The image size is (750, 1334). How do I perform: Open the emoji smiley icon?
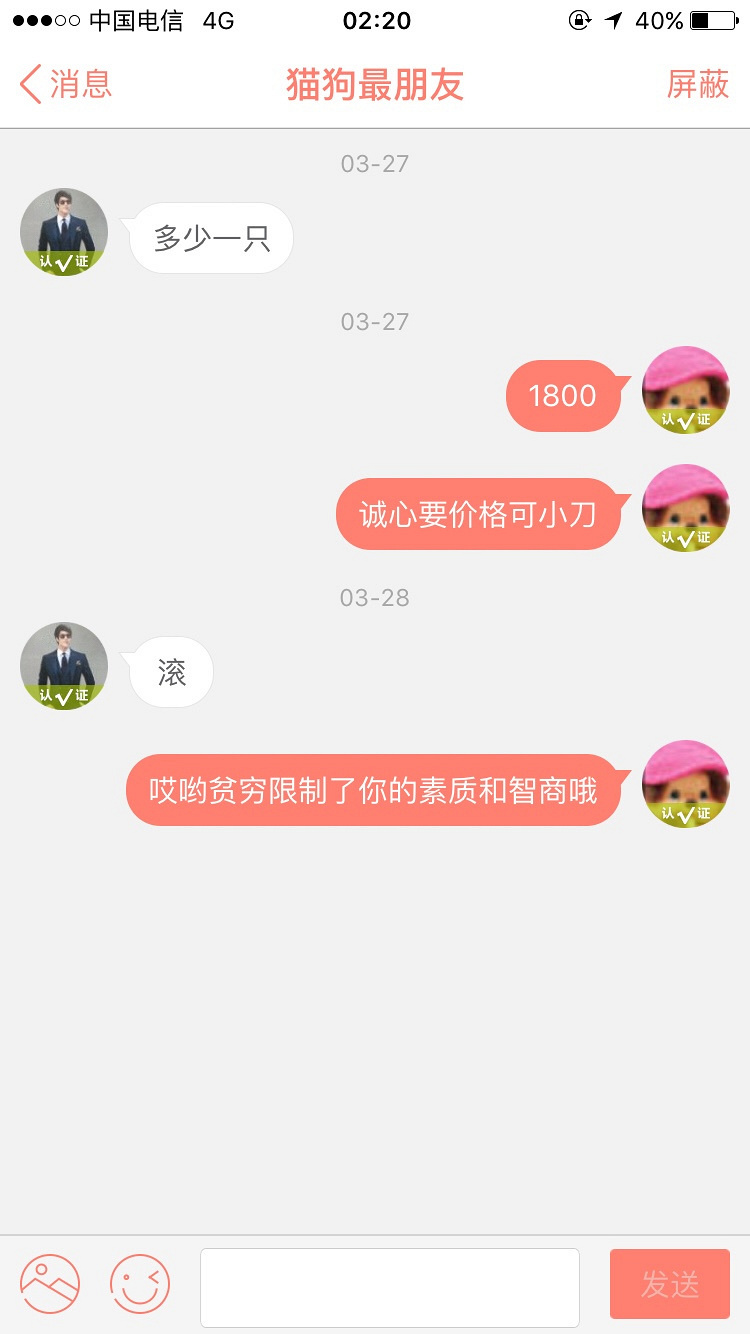tap(140, 1284)
